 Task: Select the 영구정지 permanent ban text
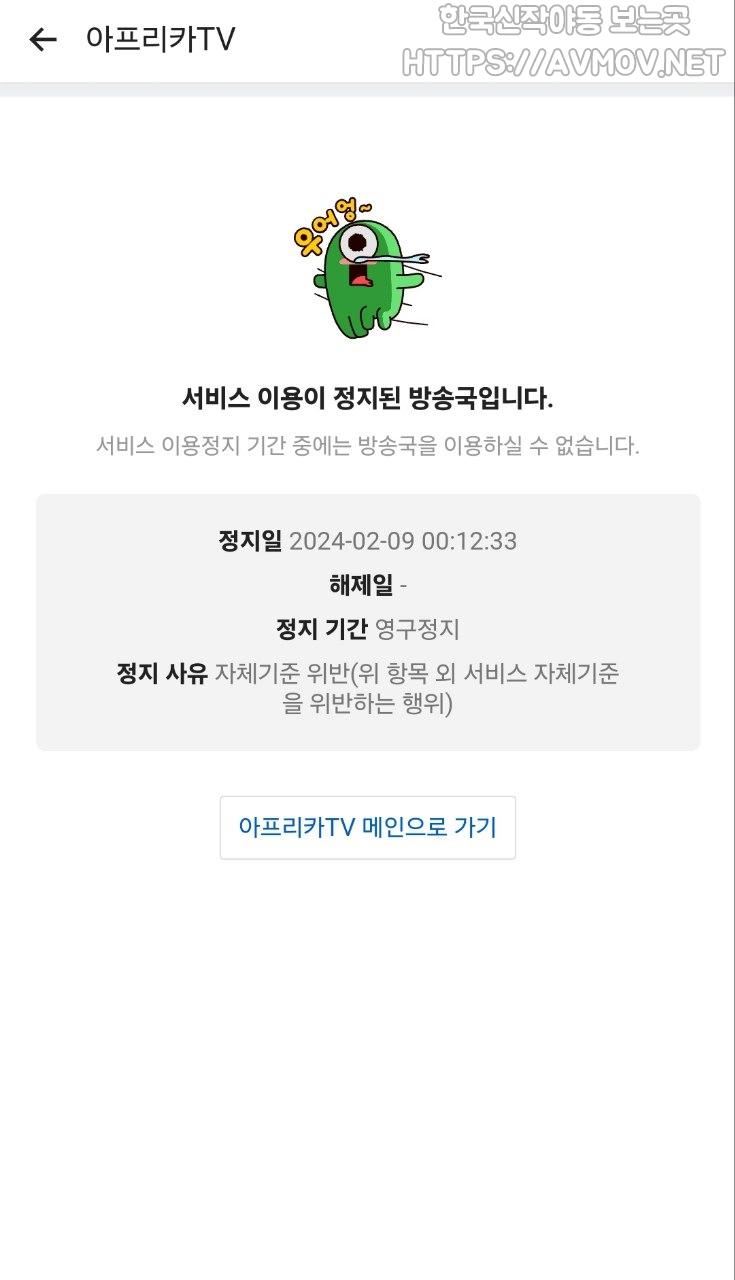pos(417,630)
